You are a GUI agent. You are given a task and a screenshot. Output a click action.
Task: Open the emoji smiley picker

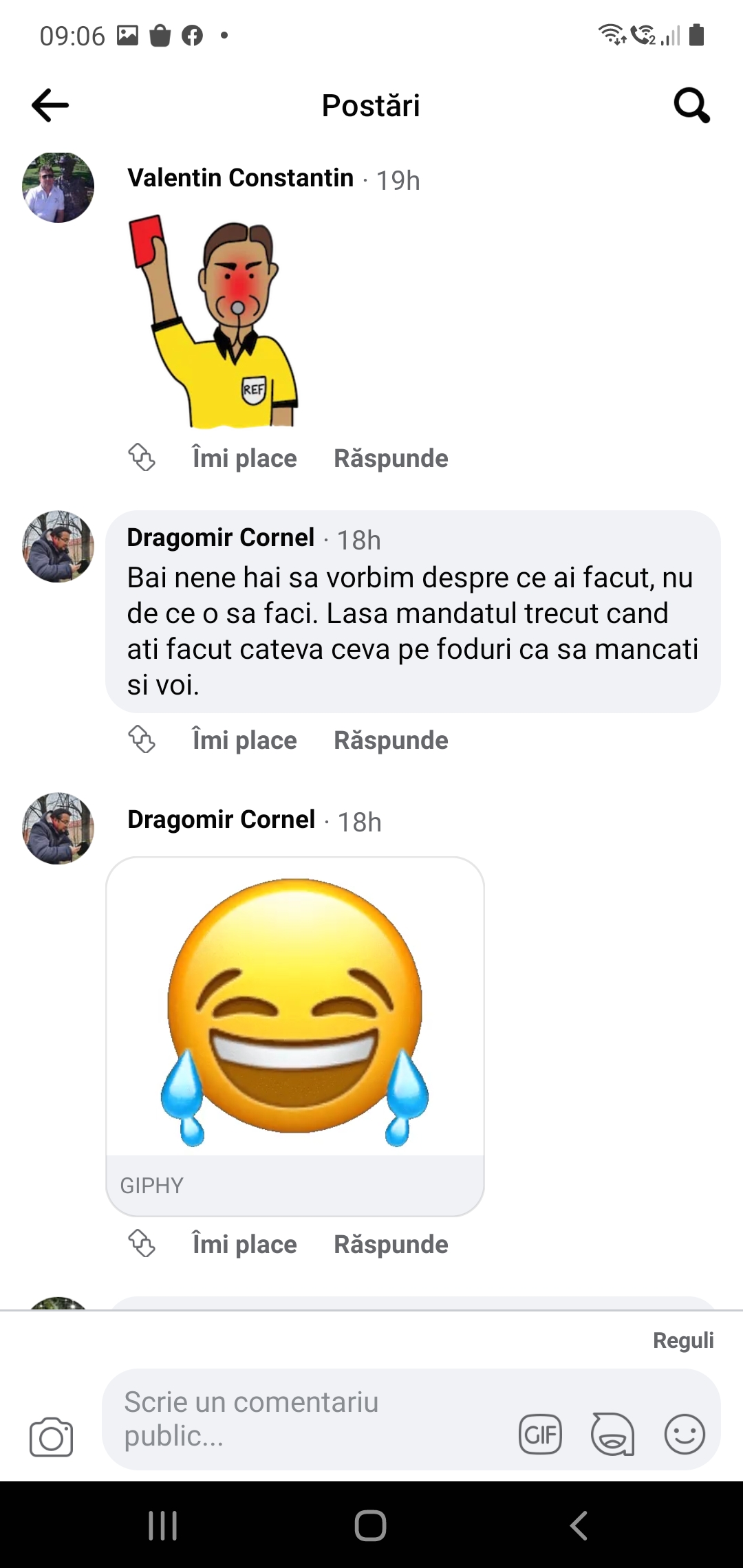[x=685, y=1435]
